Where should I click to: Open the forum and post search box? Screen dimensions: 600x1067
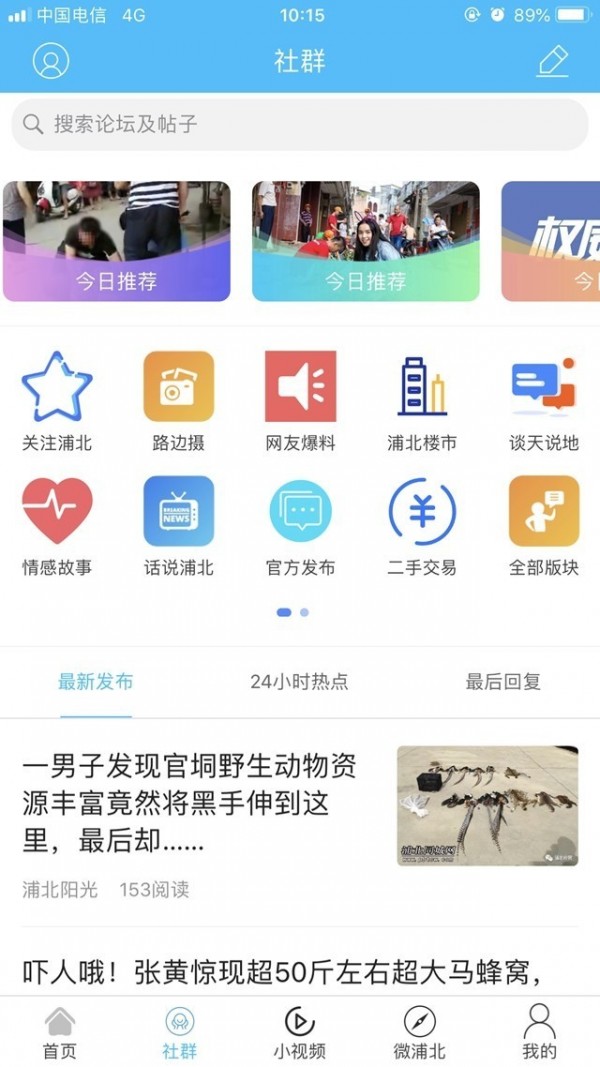pos(300,124)
